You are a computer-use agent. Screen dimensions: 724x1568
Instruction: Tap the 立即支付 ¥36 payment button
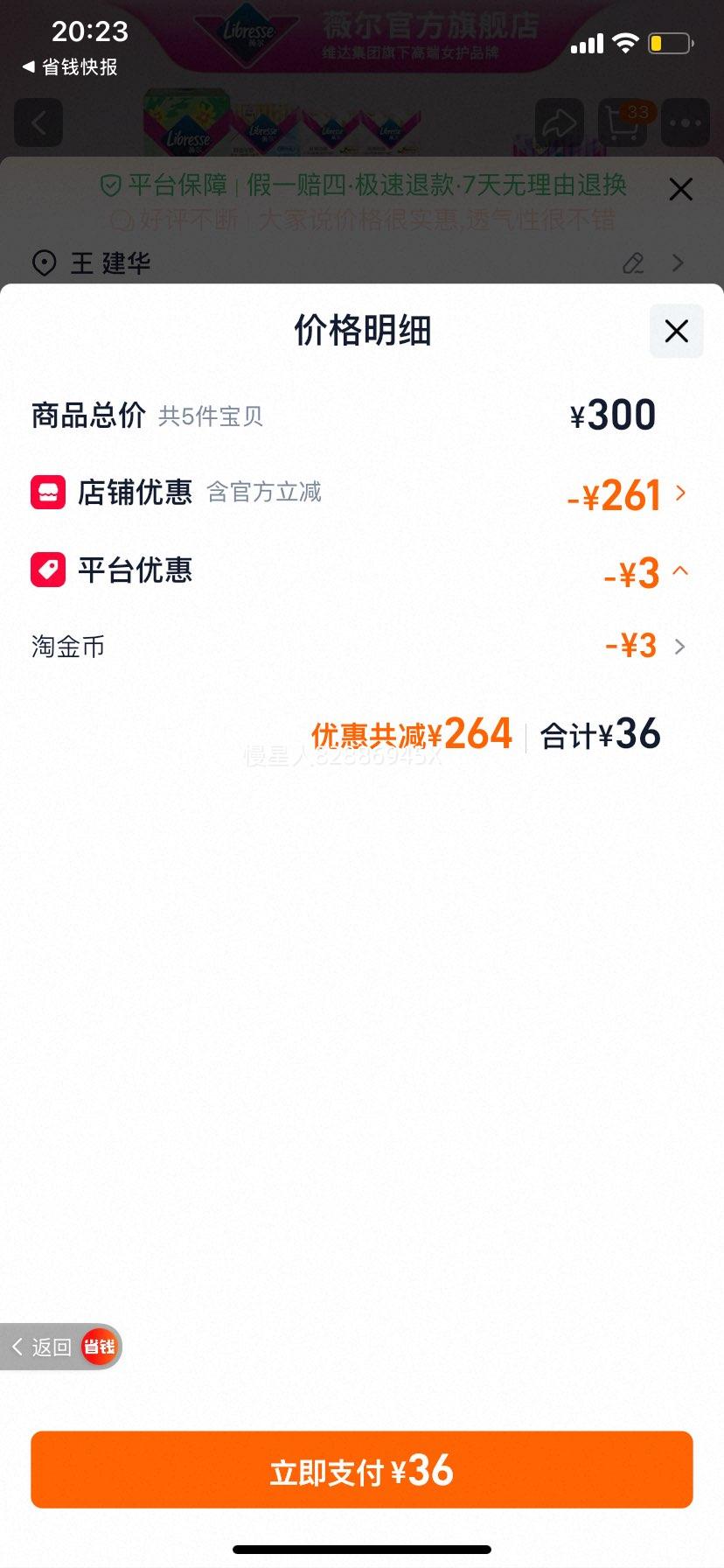[362, 1469]
